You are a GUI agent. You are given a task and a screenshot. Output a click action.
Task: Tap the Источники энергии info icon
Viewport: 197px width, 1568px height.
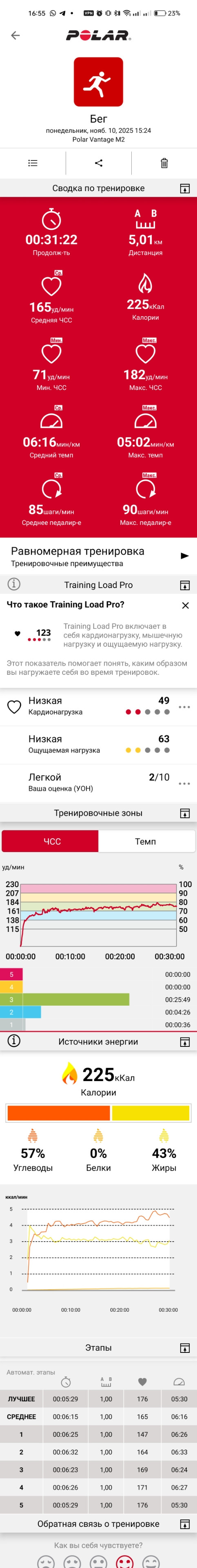(x=13, y=1041)
